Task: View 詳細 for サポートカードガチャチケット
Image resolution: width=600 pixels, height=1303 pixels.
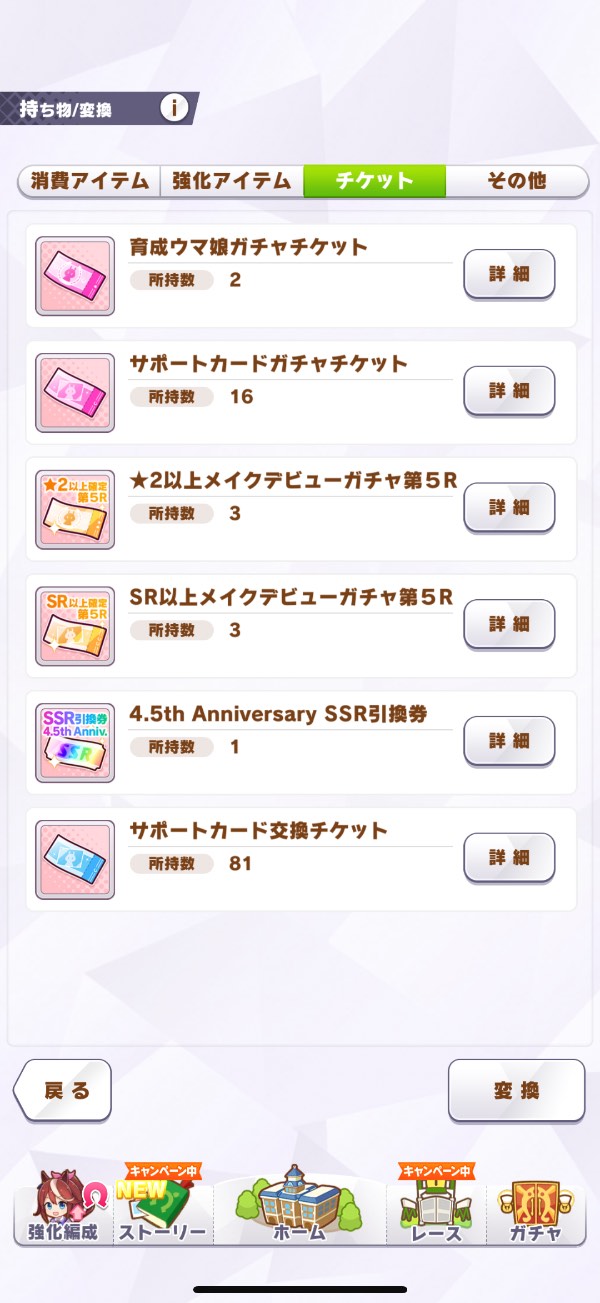Action: (509, 390)
